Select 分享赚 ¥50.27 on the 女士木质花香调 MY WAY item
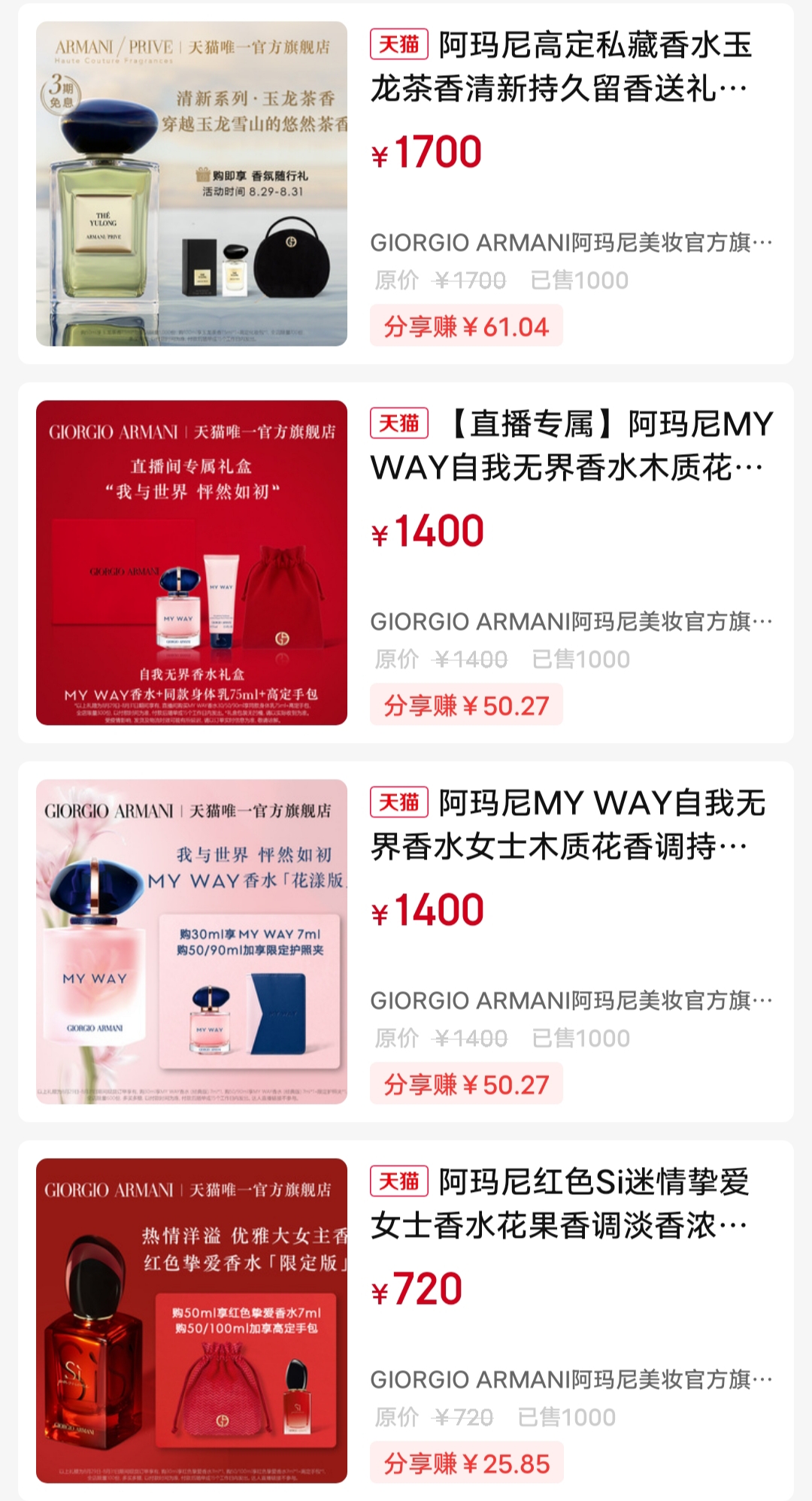Screen dimensions: 812x1501 tap(466, 1084)
